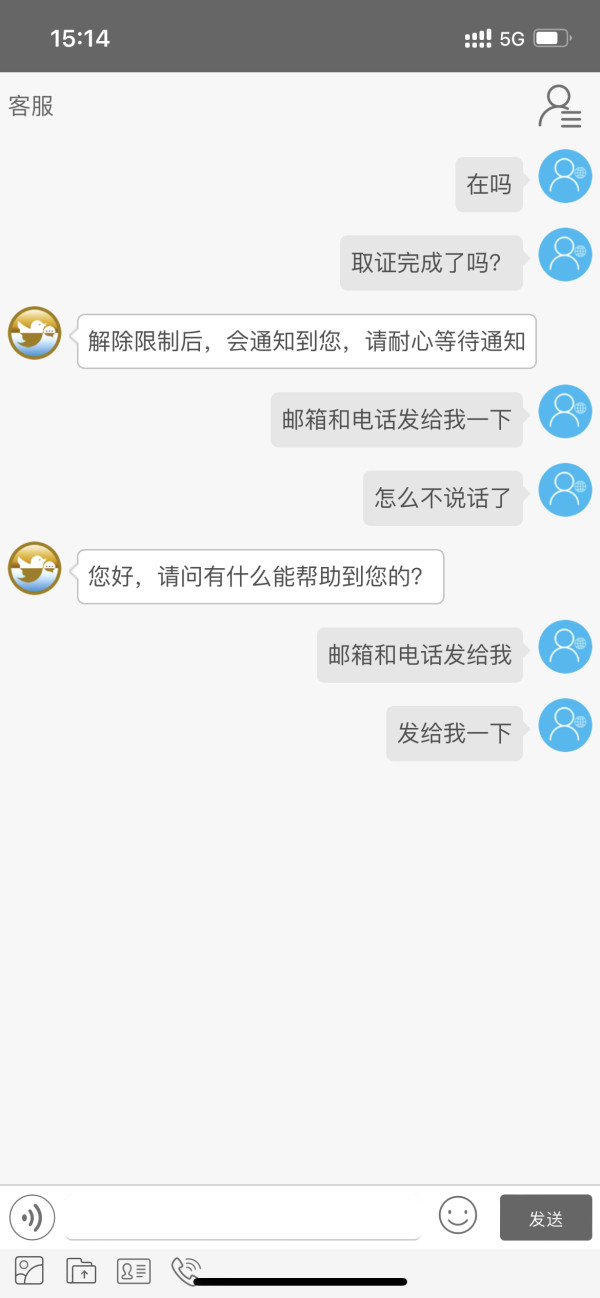Tap the 发送 send button
Viewport: 600px width, 1298px height.
point(546,1218)
